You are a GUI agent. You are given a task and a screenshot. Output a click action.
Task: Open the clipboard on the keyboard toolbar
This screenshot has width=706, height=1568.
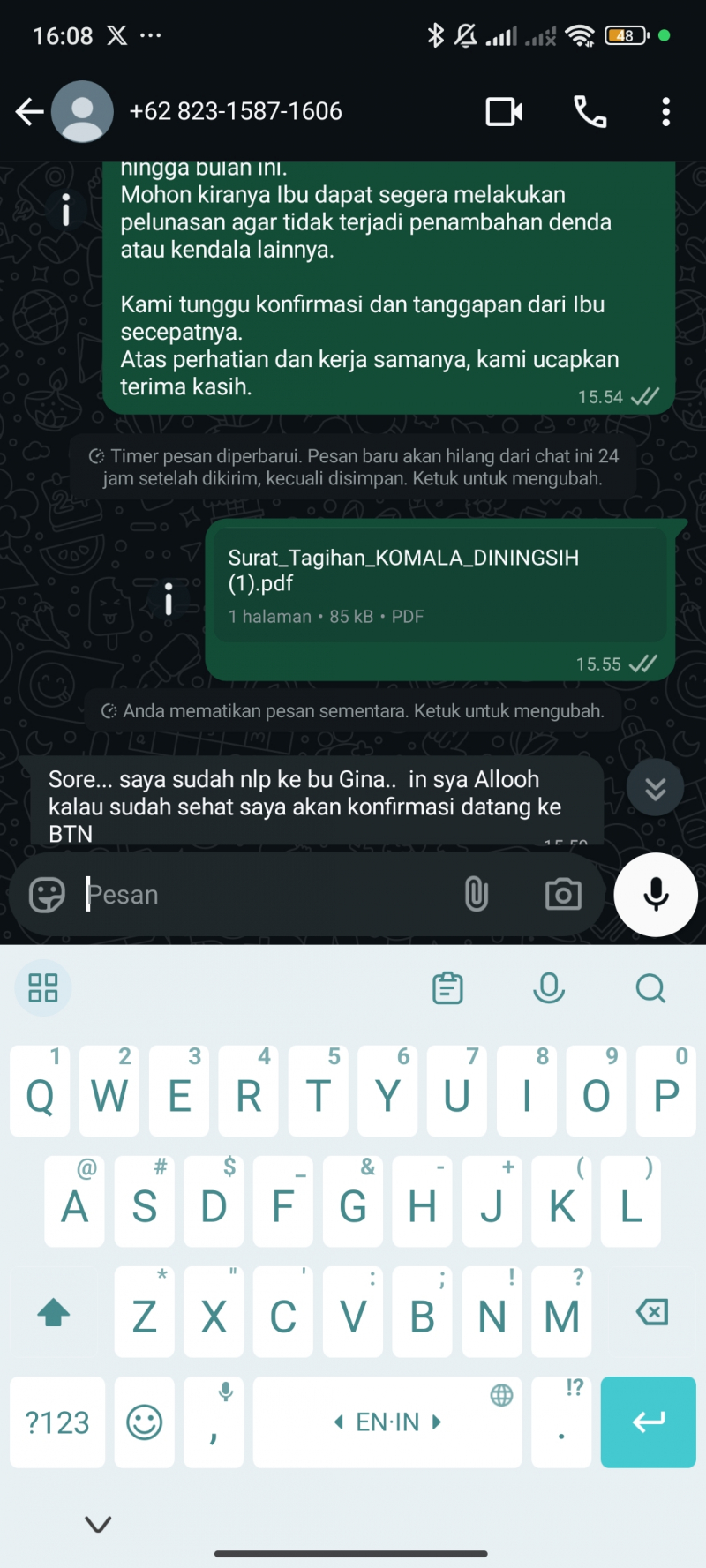tap(447, 987)
